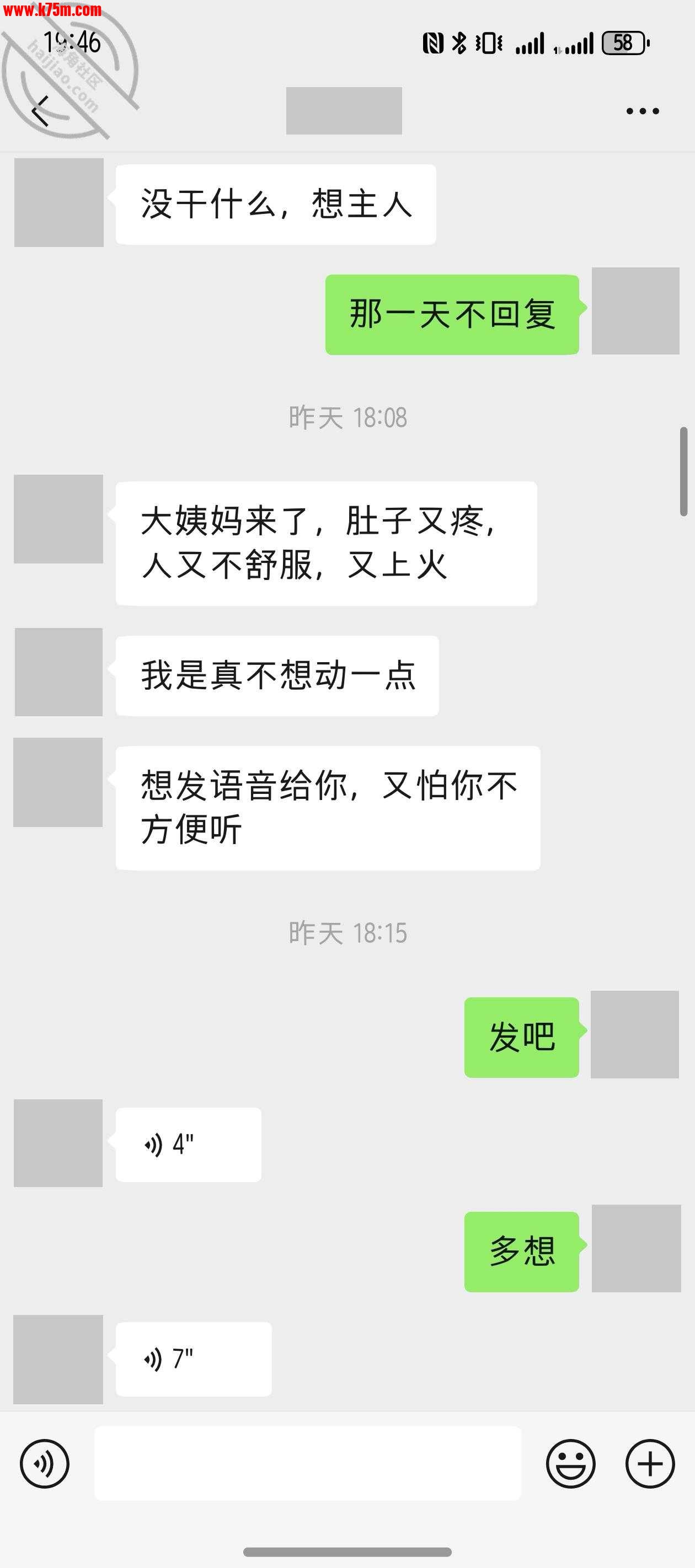Focus the message text field

[308, 1463]
